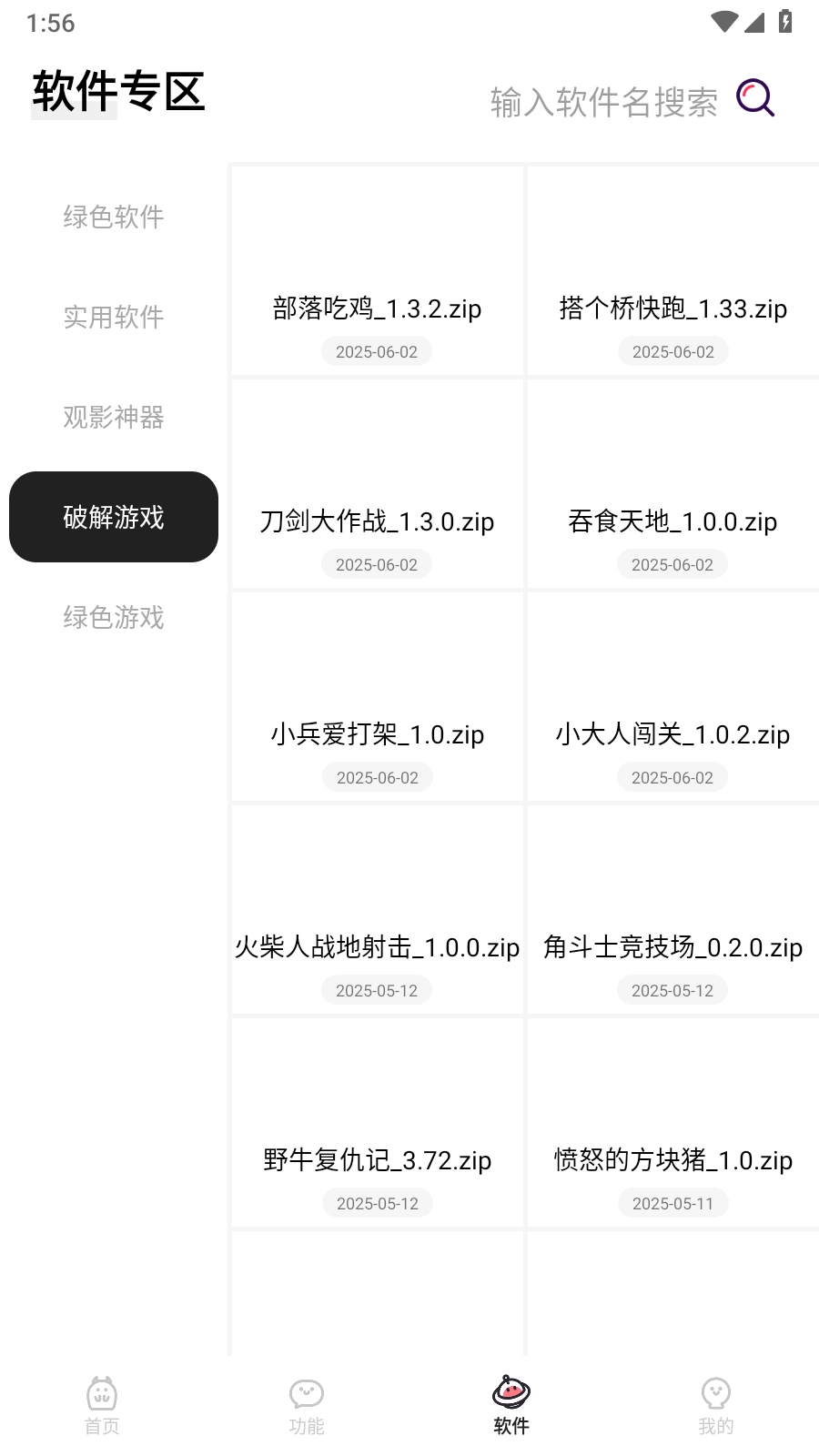This screenshot has width=819, height=1456.
Task: Tap the signal strength icon
Action: (x=756, y=23)
